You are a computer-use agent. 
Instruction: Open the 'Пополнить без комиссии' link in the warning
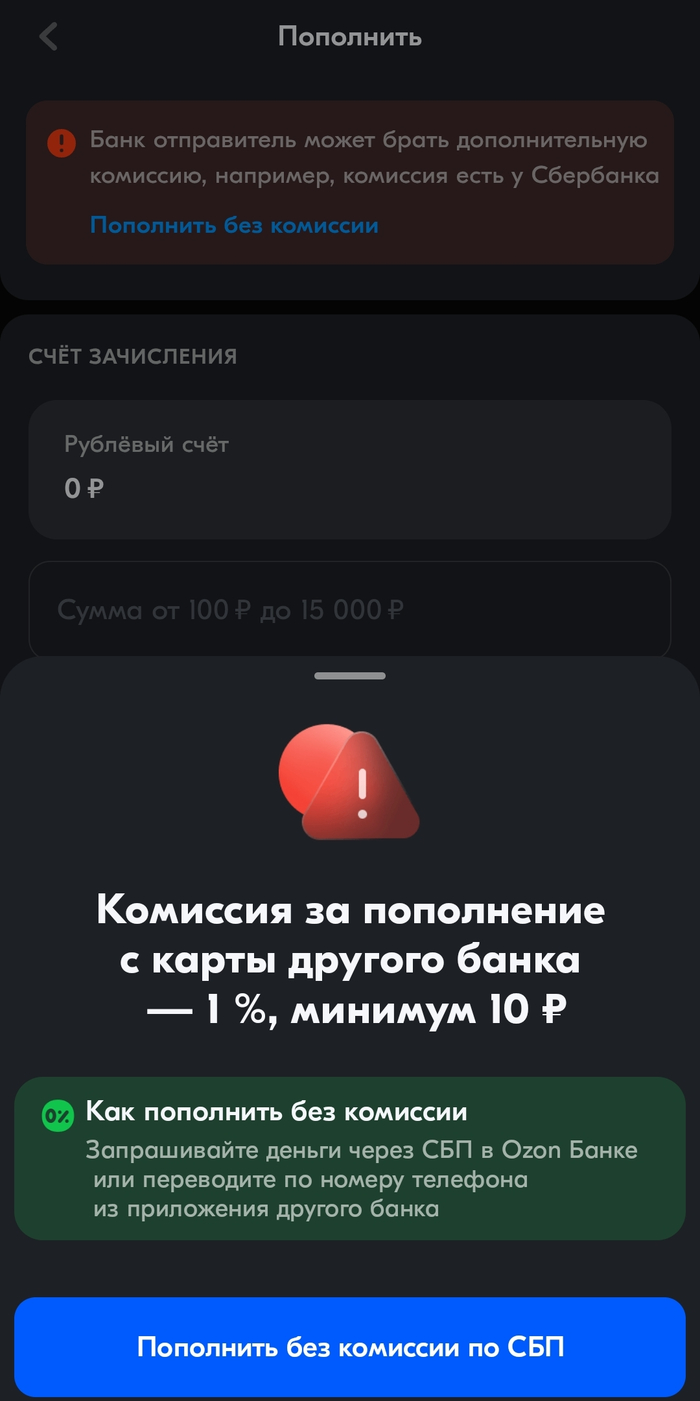point(234,225)
